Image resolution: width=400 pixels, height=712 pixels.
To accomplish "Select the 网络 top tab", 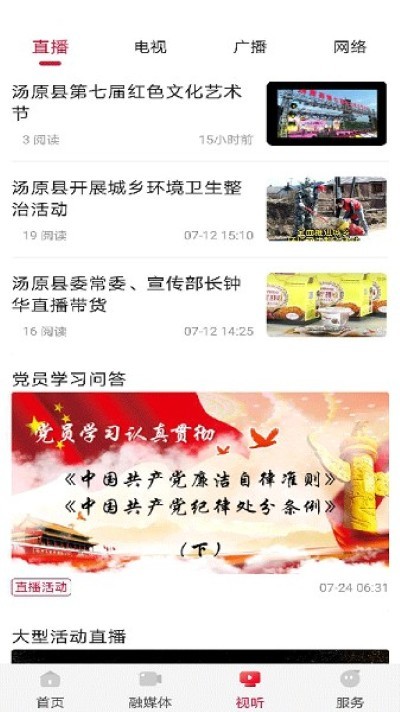I will click(x=350, y=47).
